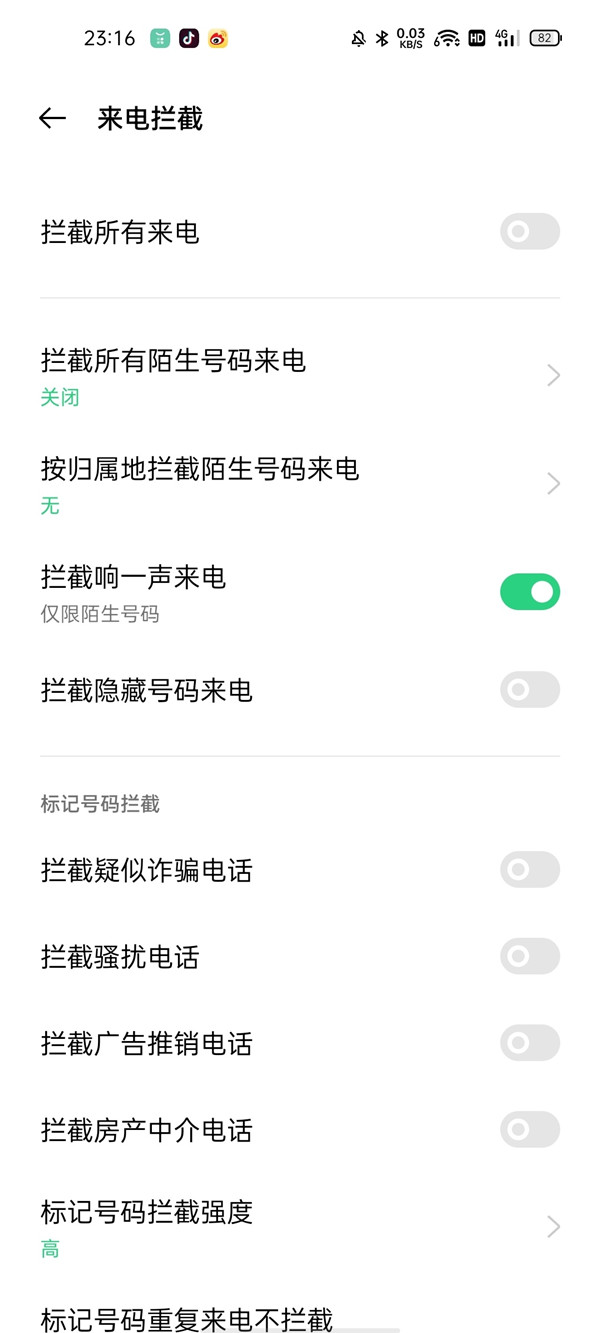
Task: Enable 拦截疑似诈骗电话
Action: [x=529, y=870]
